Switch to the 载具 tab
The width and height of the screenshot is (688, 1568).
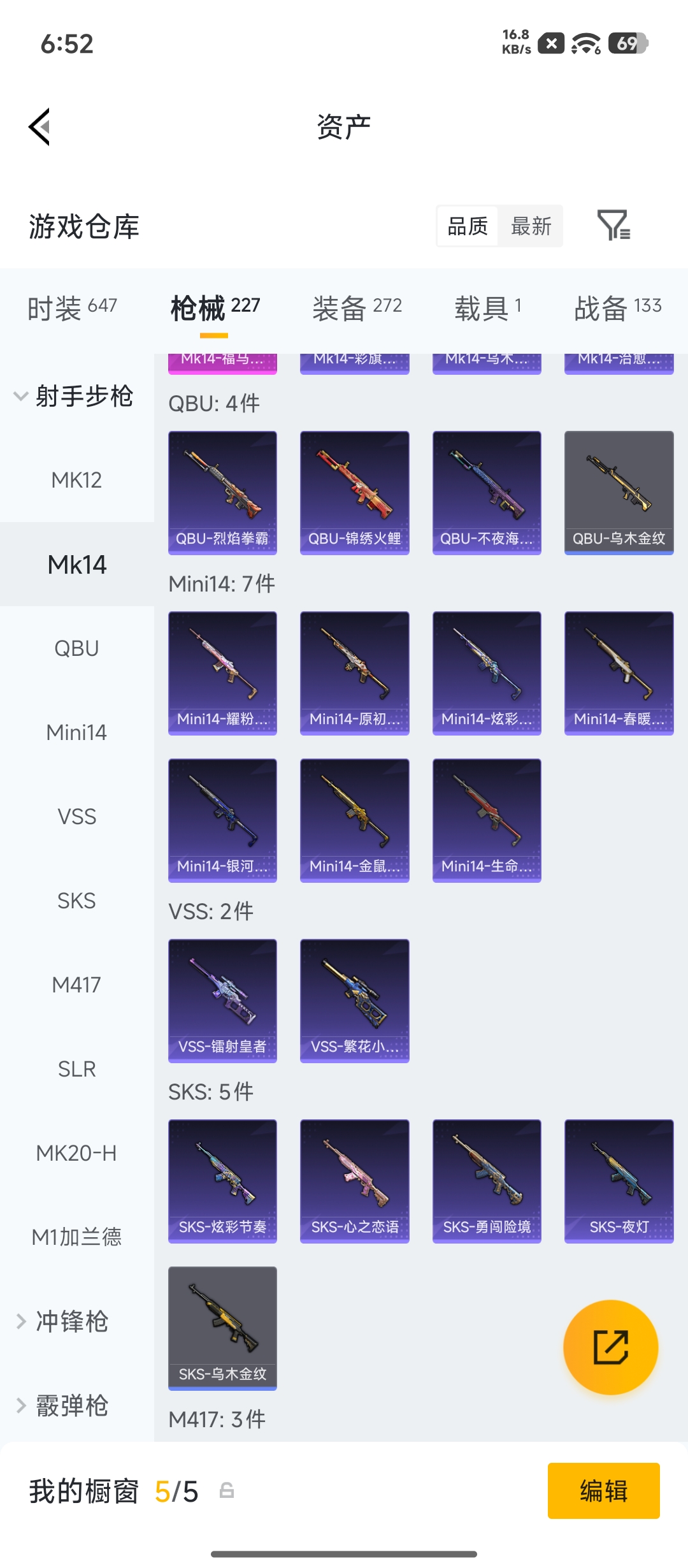(488, 309)
